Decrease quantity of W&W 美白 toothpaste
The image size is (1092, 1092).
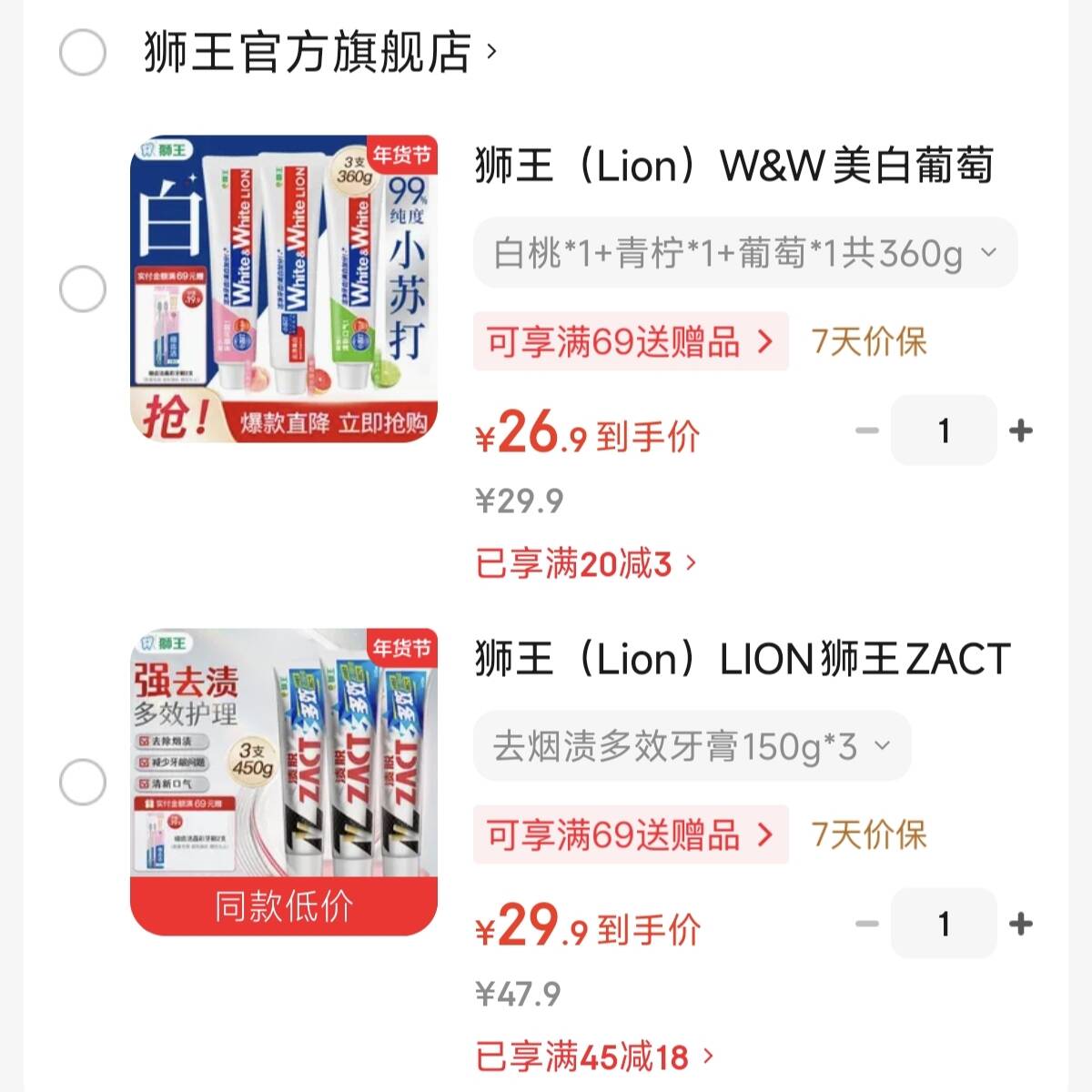(x=867, y=430)
